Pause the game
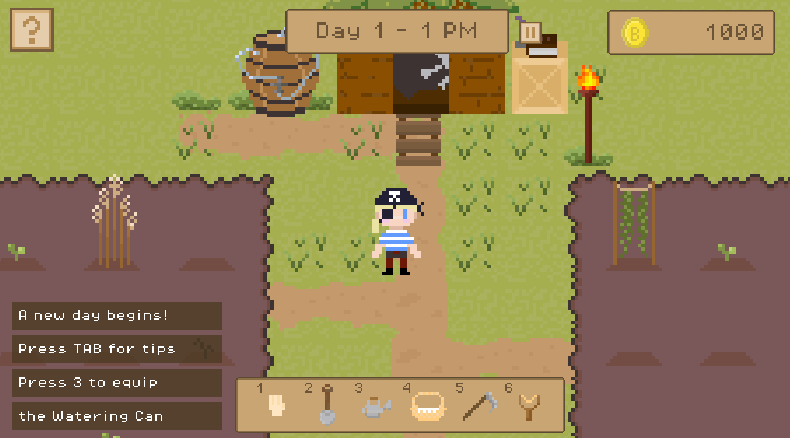The height and width of the screenshot is (438, 790). coord(530,32)
